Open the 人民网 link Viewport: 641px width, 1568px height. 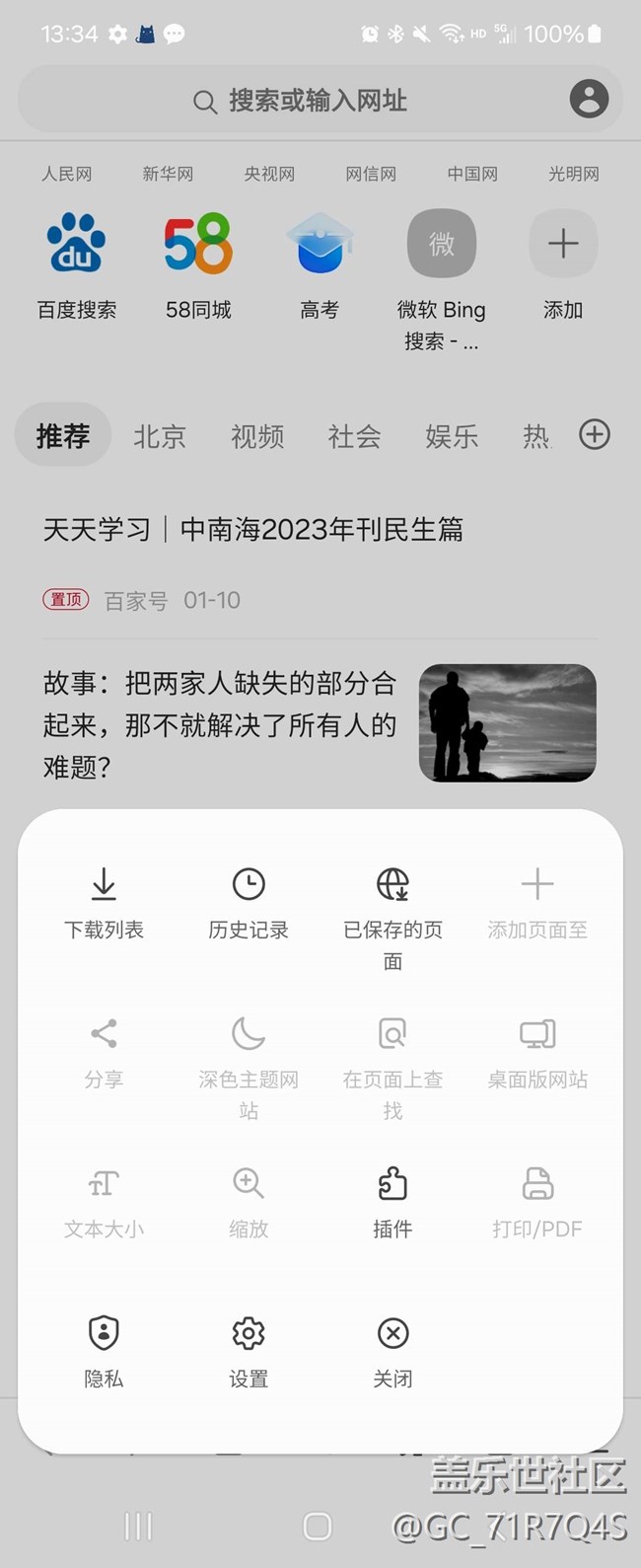66,174
